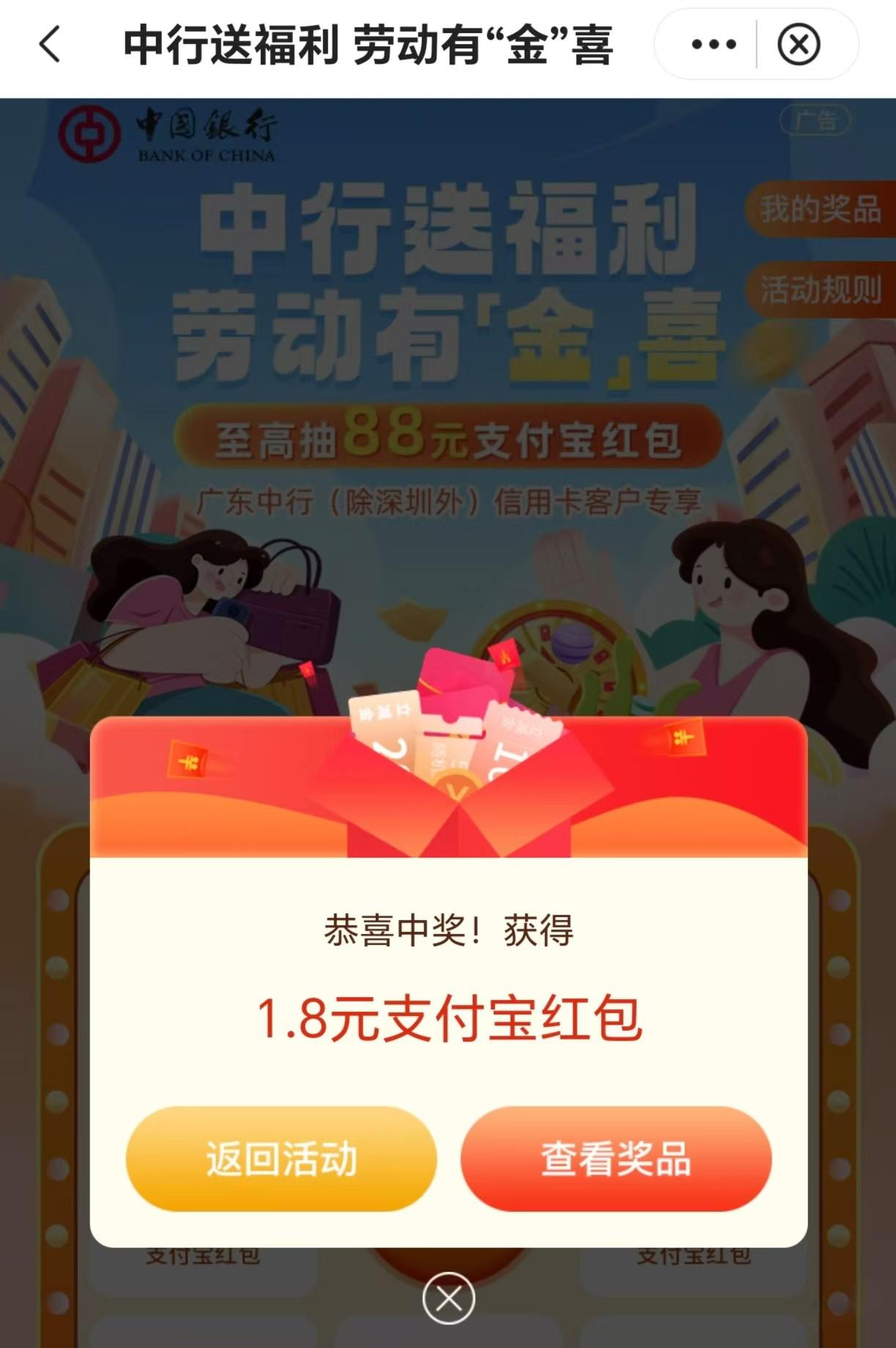Close the mini program with the X button

click(x=798, y=45)
